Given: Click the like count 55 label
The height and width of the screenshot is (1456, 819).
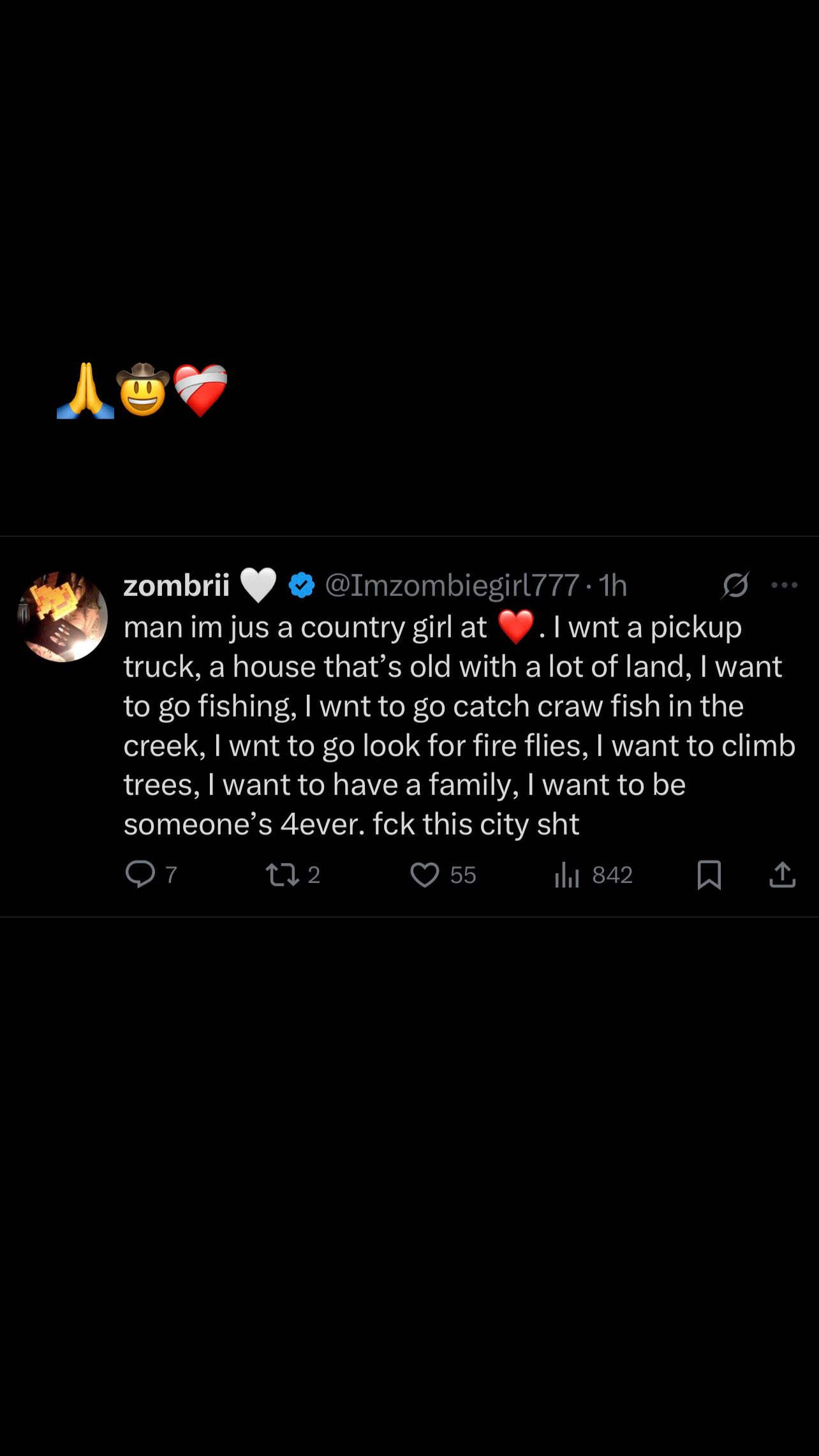Looking at the screenshot, I should [x=462, y=875].
